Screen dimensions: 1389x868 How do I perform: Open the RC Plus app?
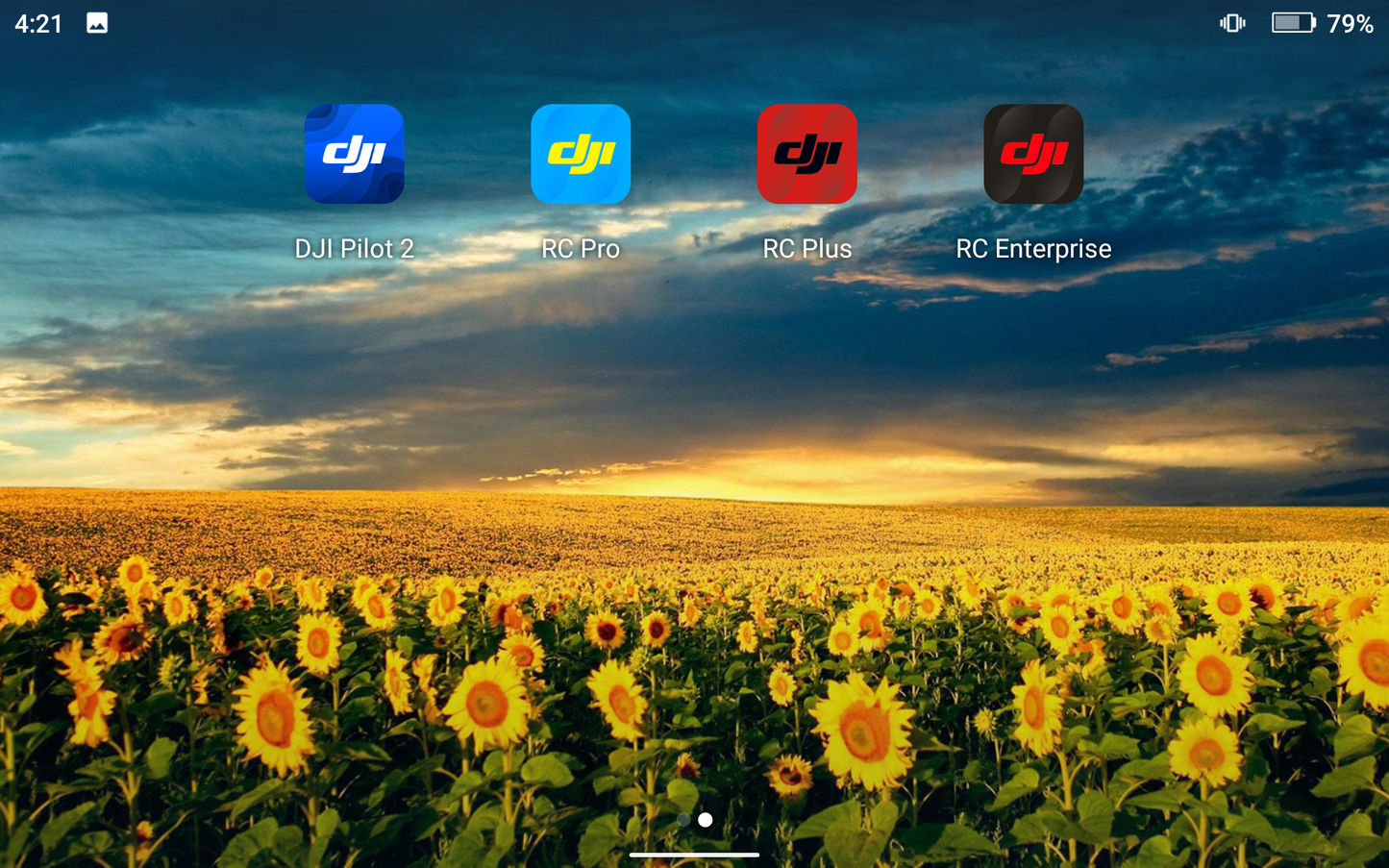tap(806, 154)
